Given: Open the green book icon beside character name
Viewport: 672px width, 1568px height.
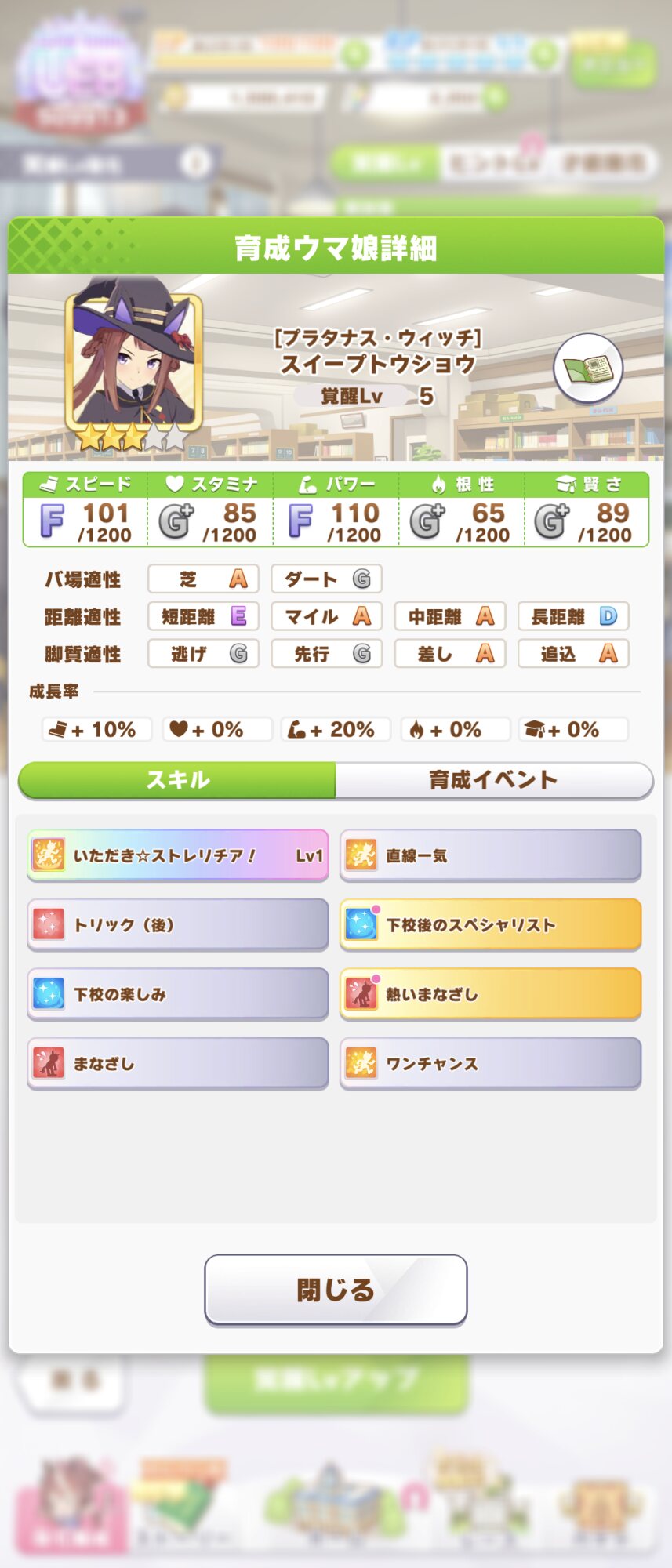Looking at the screenshot, I should click(x=588, y=368).
